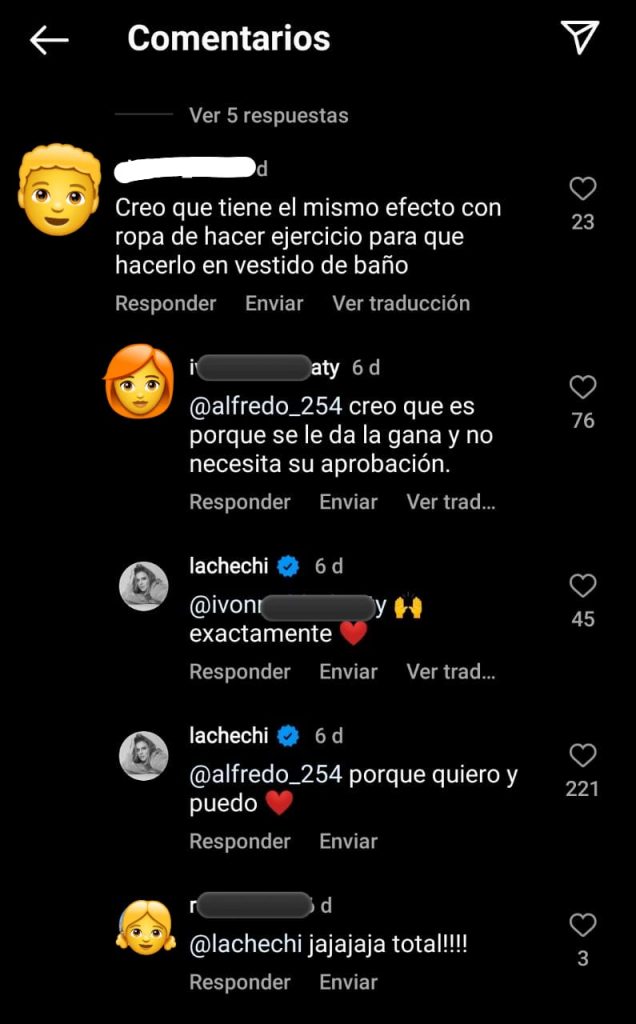Reply to the vestido de baño comment
The width and height of the screenshot is (636, 1024).
point(165,303)
